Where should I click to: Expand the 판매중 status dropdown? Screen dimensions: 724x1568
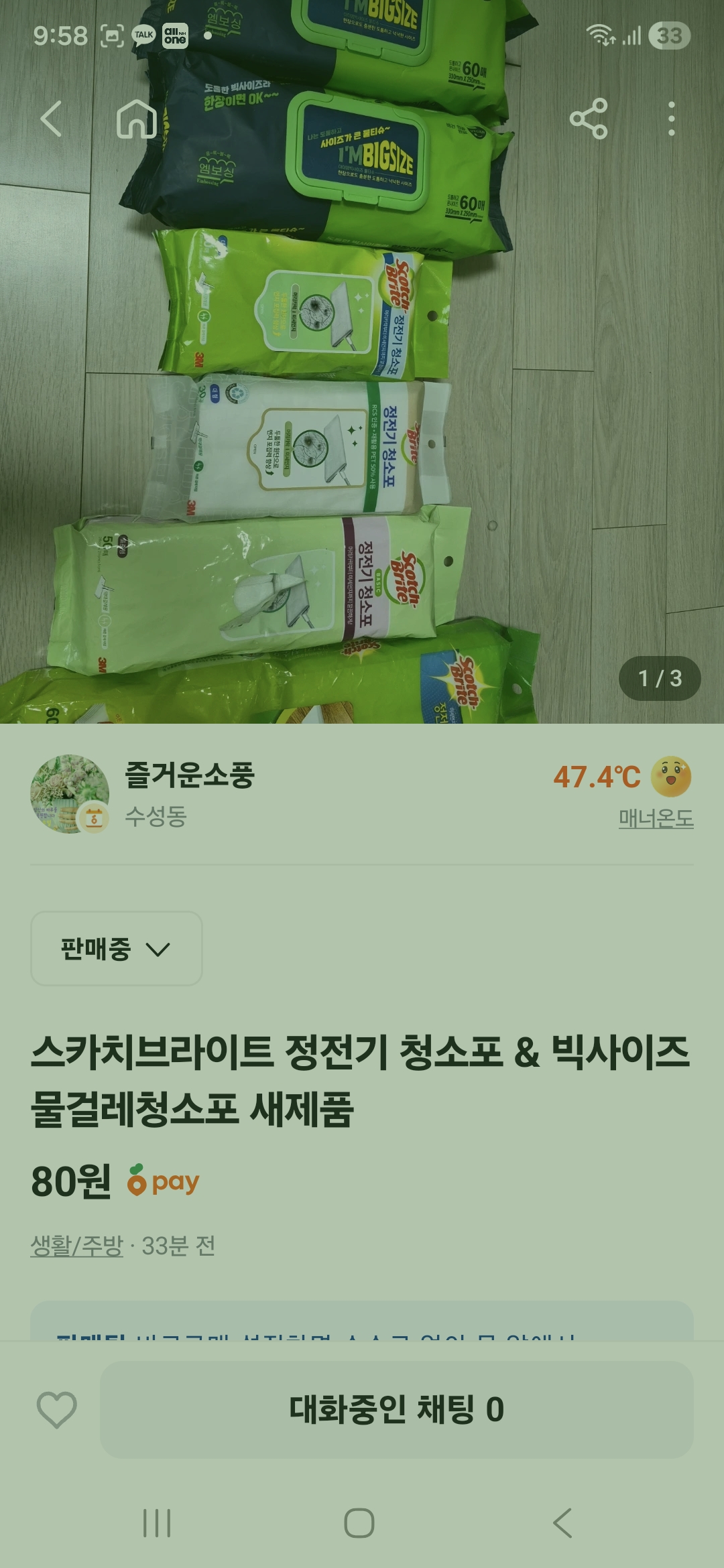(117, 948)
